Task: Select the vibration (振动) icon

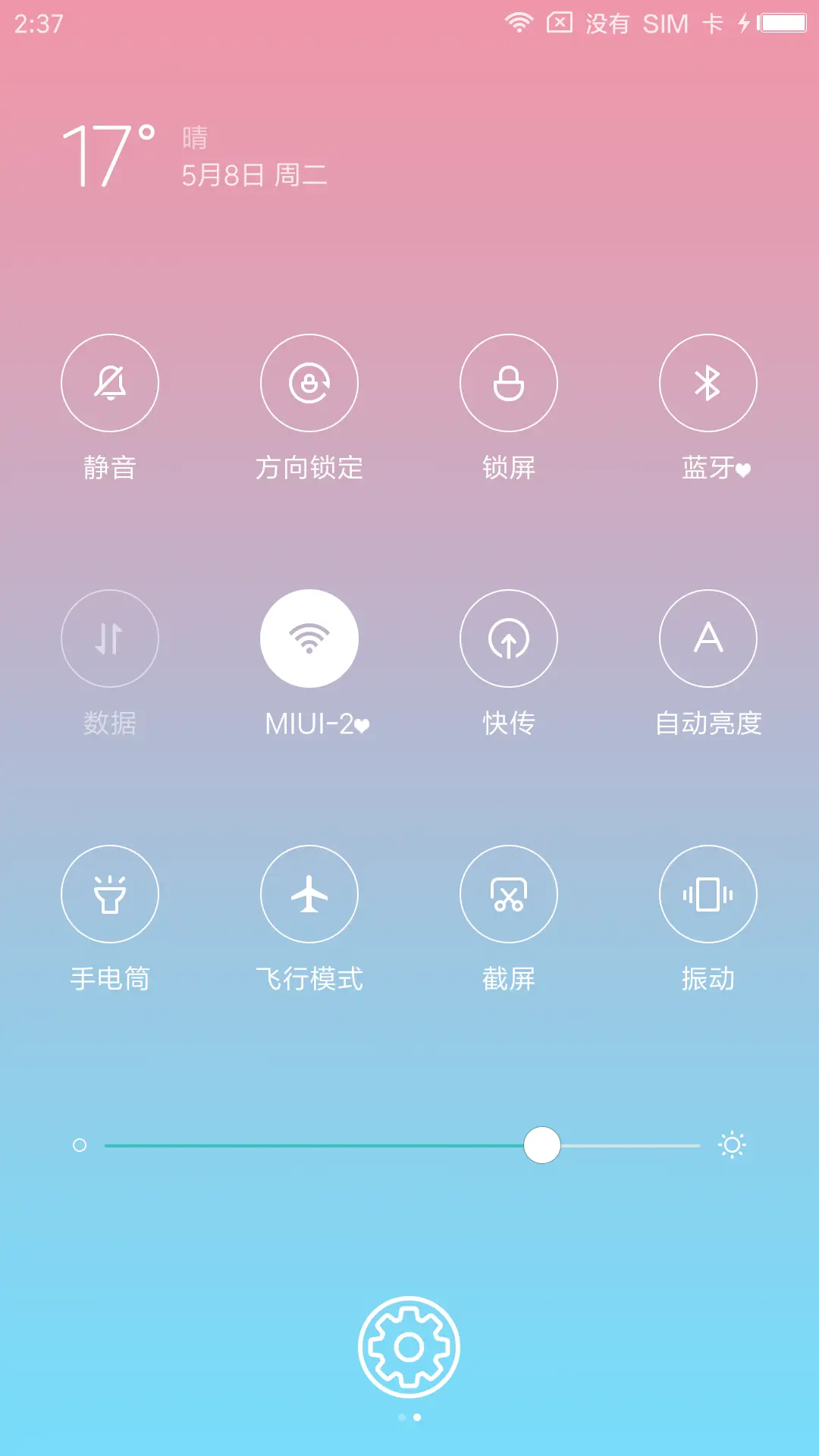Action: coord(708,894)
